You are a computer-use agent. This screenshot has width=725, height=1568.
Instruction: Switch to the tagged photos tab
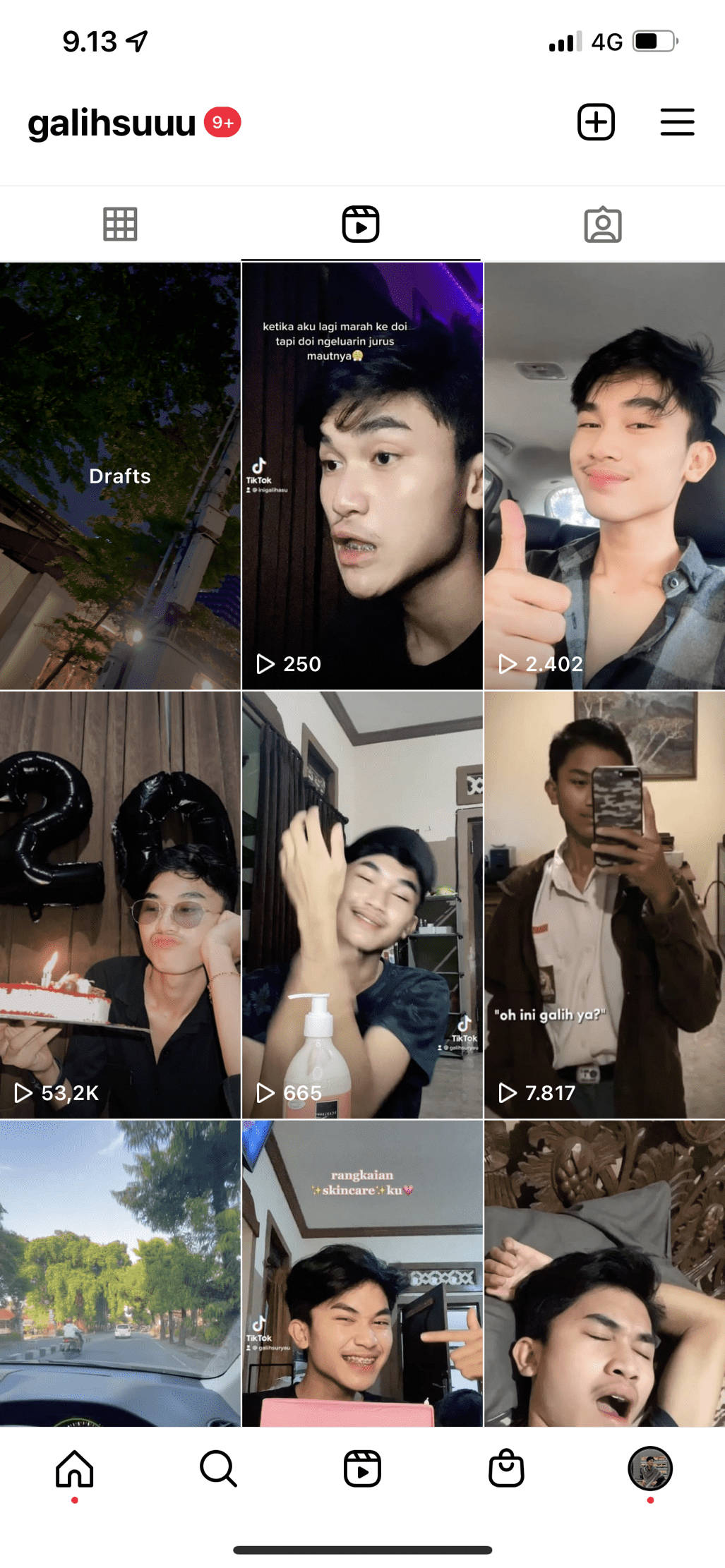pos(603,224)
